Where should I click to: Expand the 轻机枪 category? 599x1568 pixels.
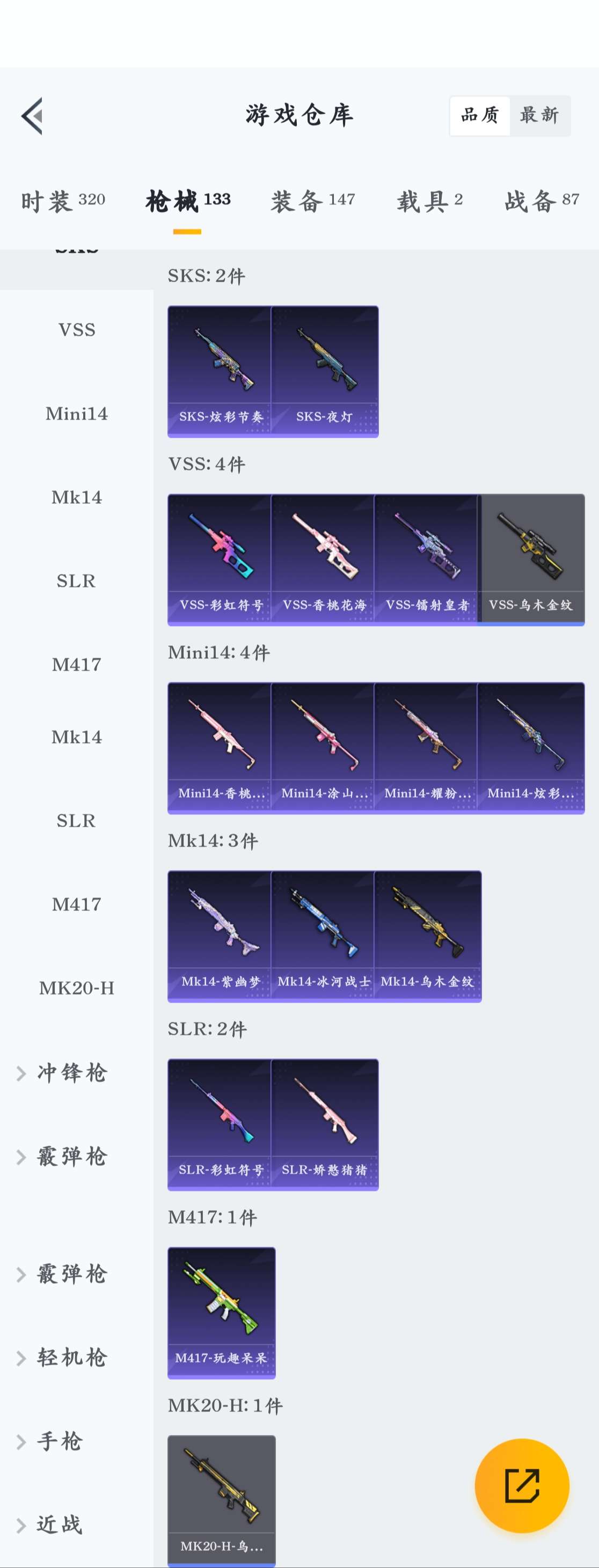pyautogui.click(x=72, y=1357)
